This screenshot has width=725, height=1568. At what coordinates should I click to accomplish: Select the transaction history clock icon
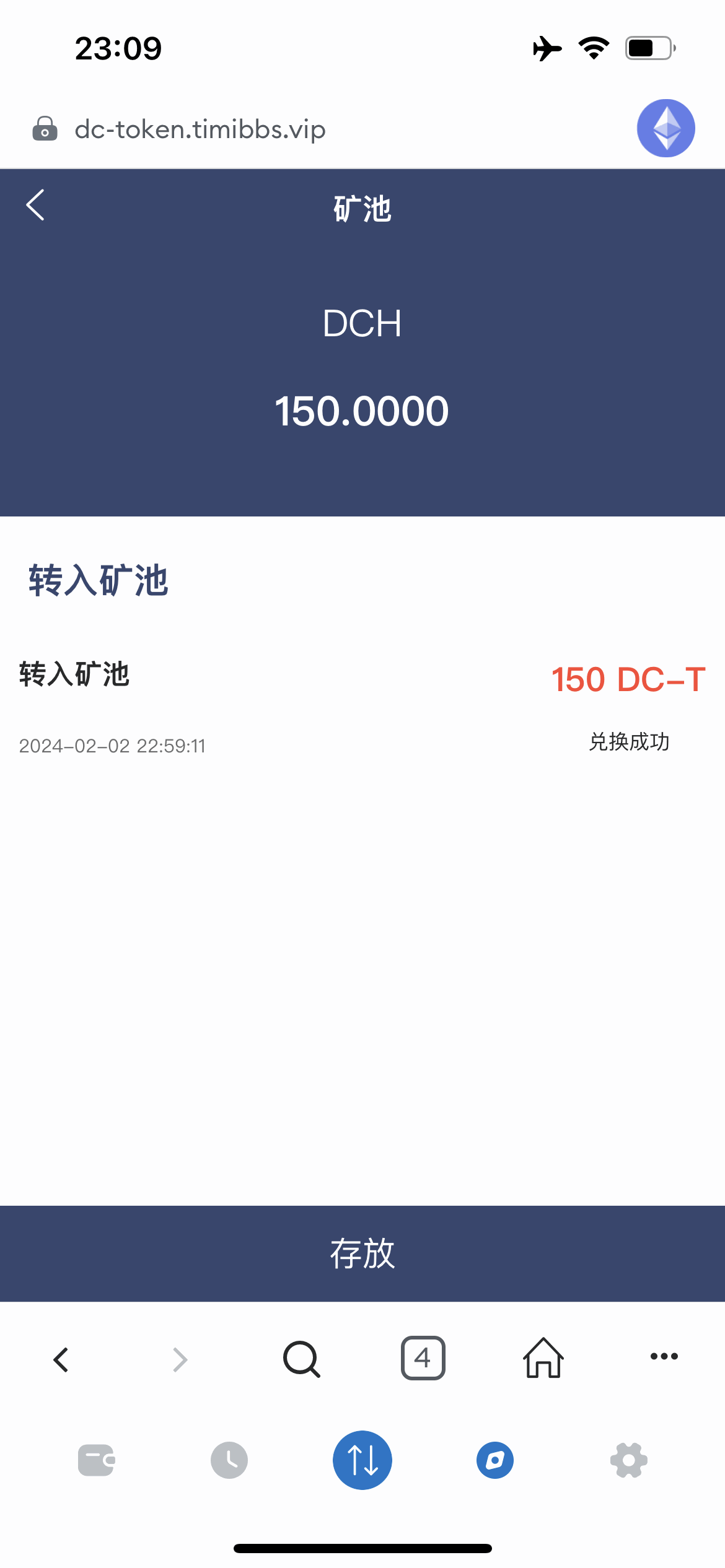229,1460
